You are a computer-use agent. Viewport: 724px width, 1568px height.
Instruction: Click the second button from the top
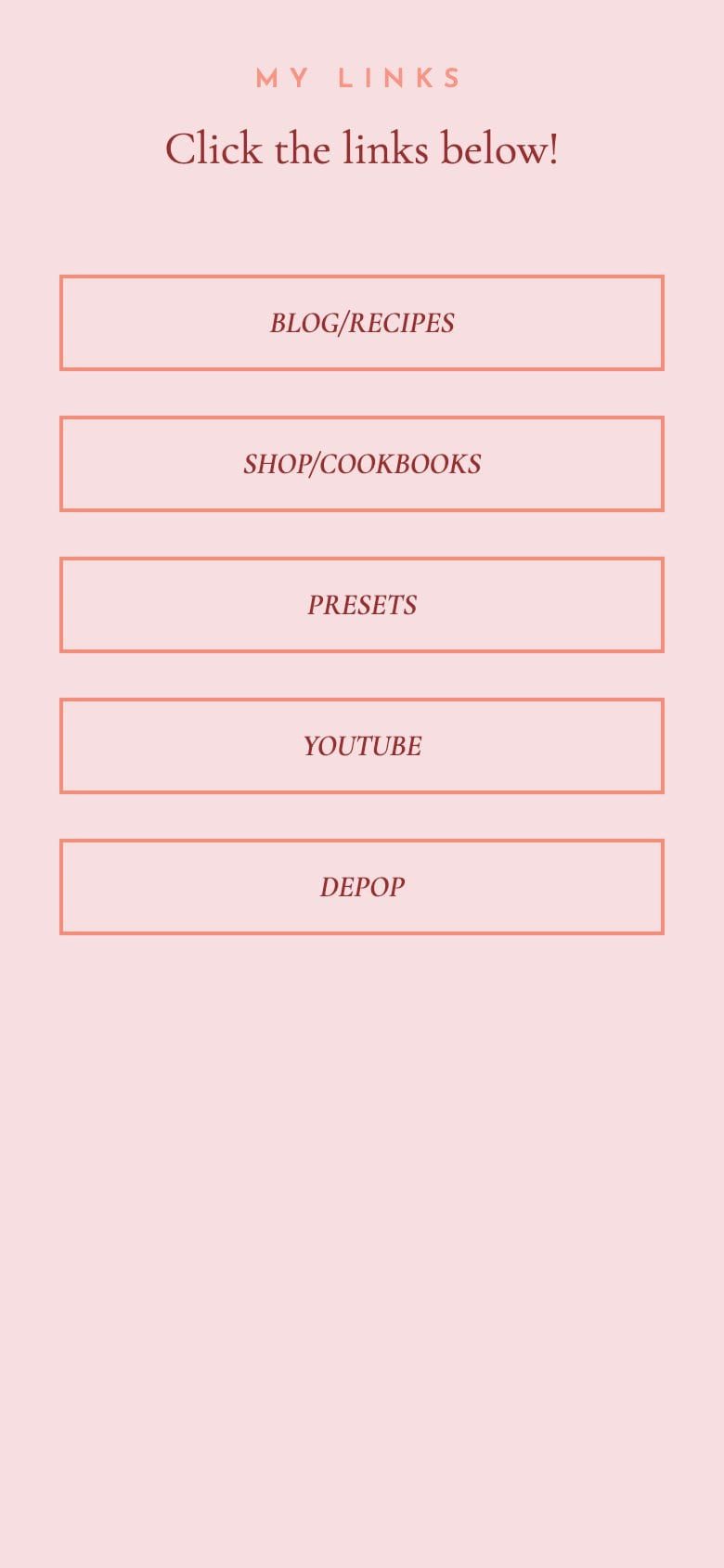coord(362,464)
